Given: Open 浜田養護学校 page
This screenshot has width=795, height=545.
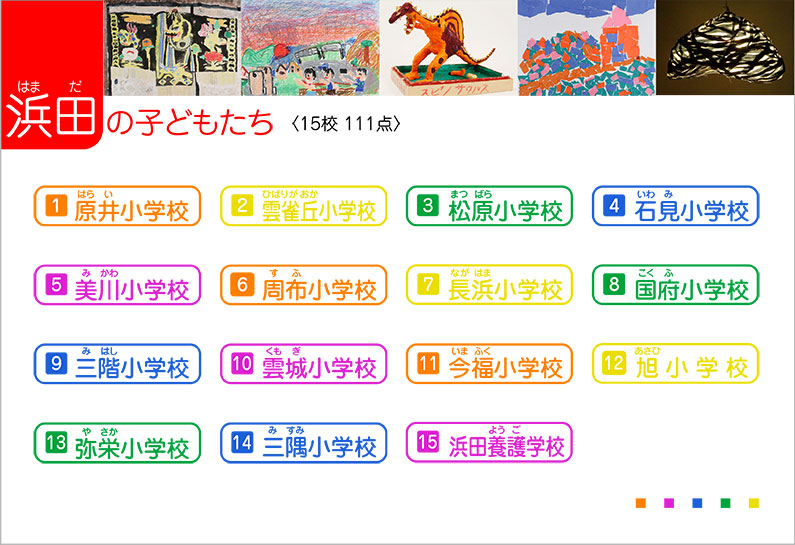Looking at the screenshot, I should click(x=490, y=443).
